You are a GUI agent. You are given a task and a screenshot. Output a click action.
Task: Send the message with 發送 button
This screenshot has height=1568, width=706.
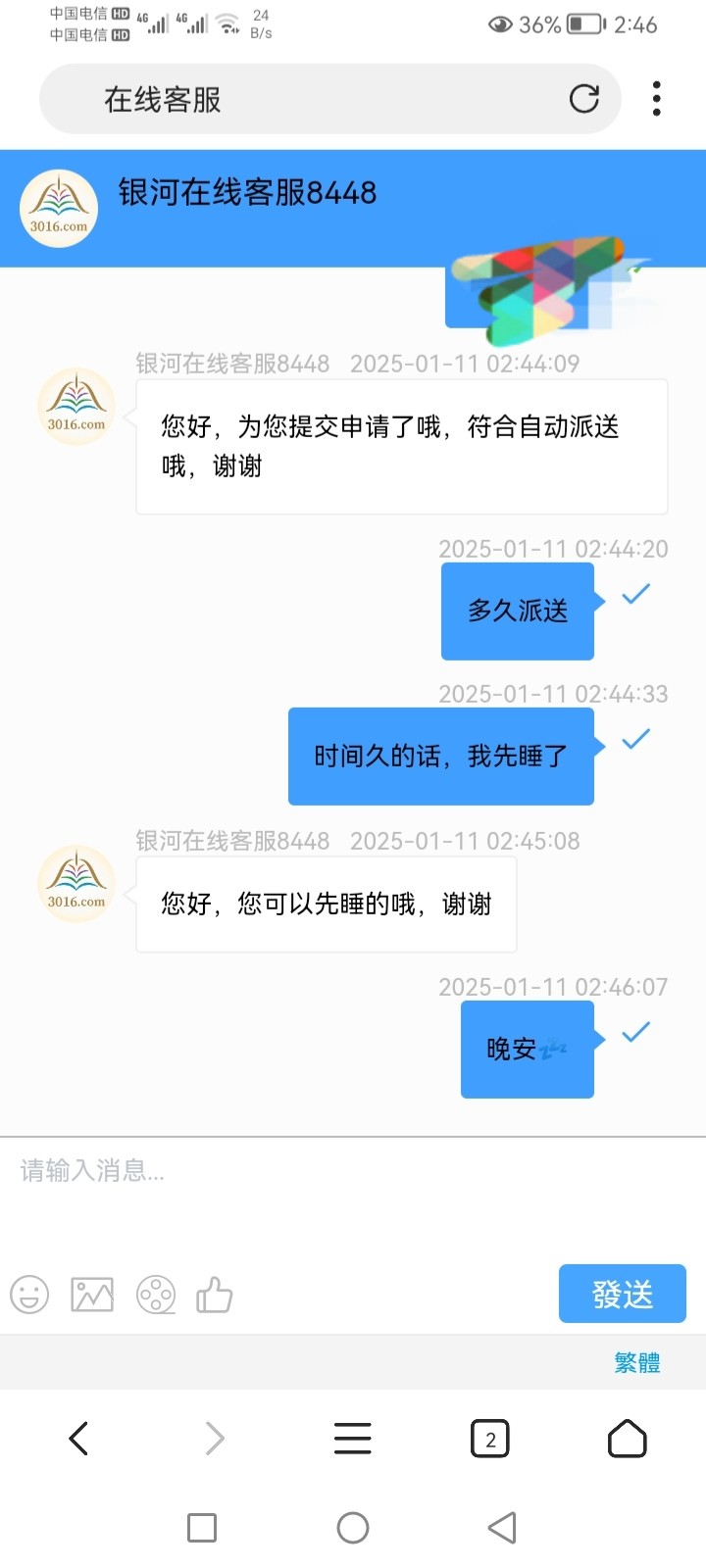click(623, 1294)
